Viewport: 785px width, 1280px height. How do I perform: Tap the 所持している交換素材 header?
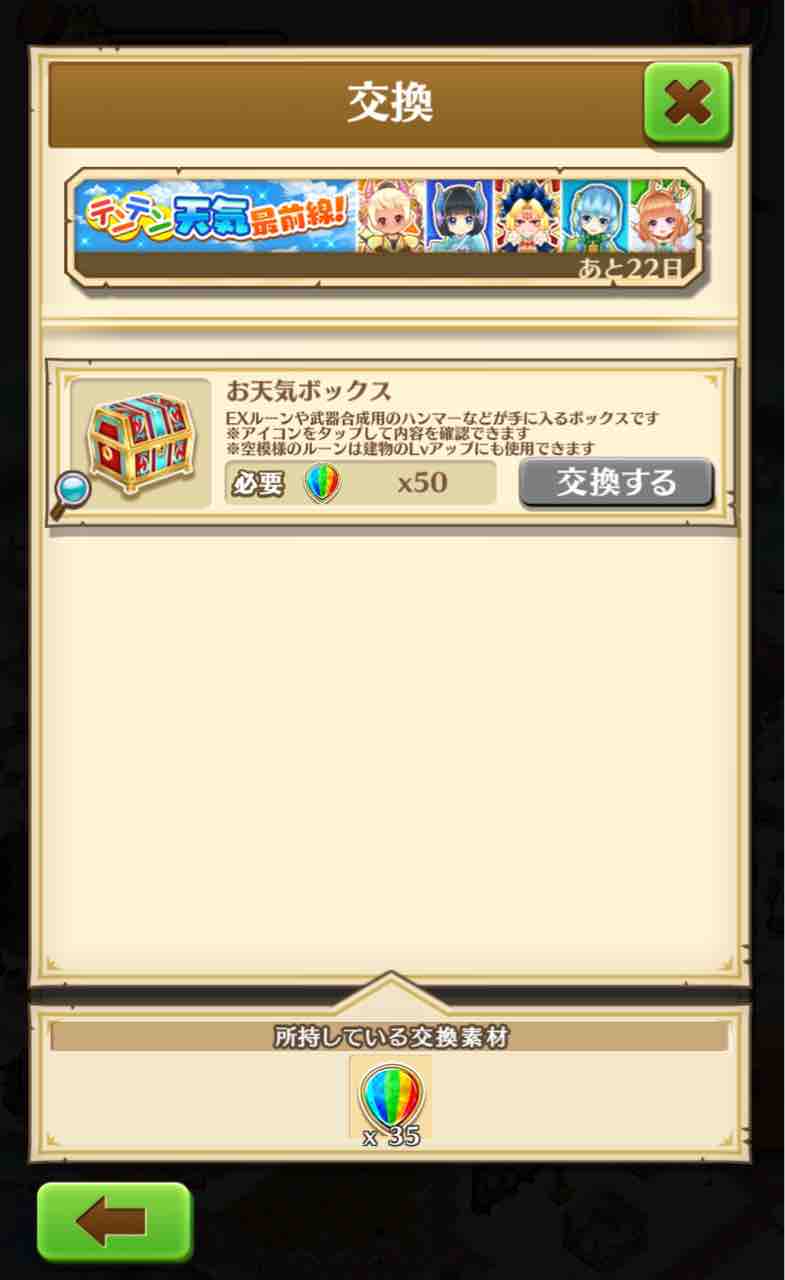[392, 1036]
